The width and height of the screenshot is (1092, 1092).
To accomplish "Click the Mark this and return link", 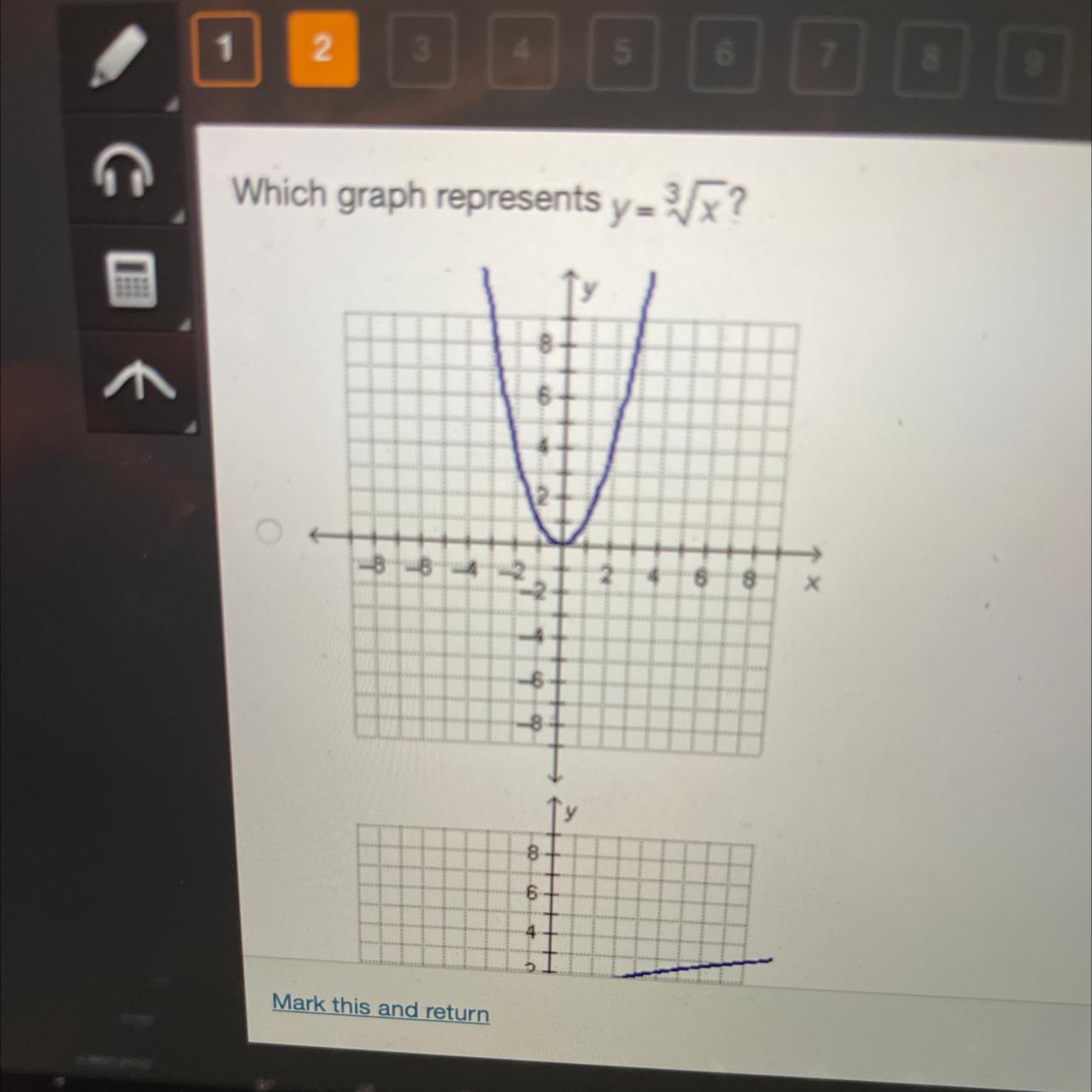I will 380,1009.
